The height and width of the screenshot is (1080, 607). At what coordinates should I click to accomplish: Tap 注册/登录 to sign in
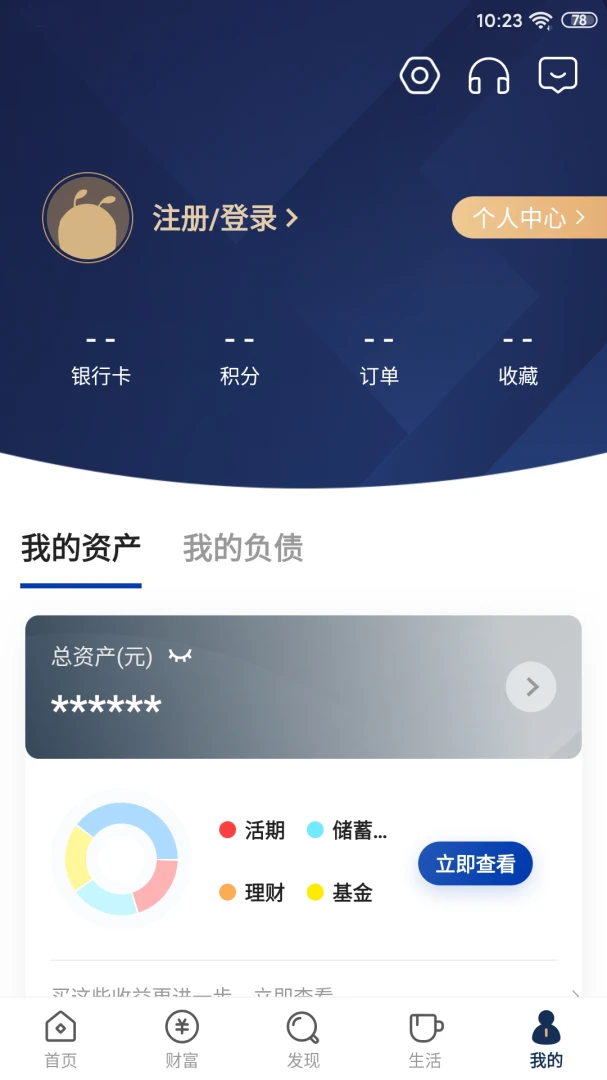[x=225, y=218]
